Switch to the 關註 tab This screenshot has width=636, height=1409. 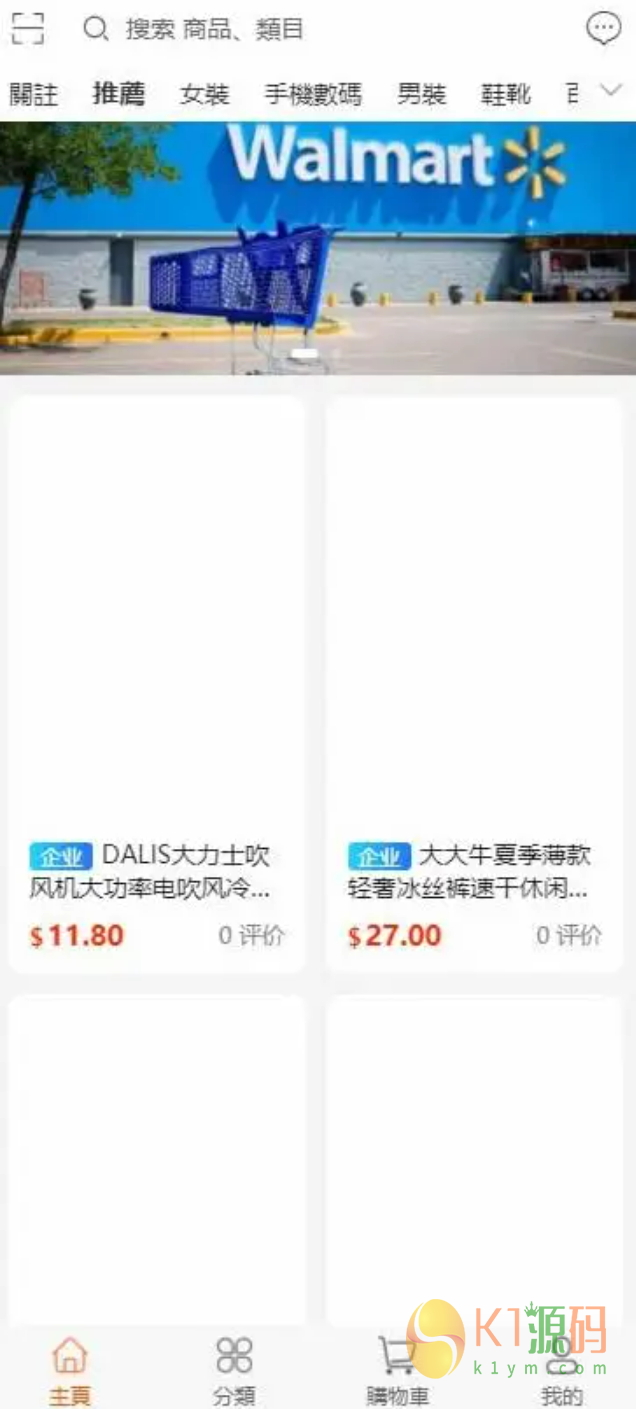(x=34, y=94)
